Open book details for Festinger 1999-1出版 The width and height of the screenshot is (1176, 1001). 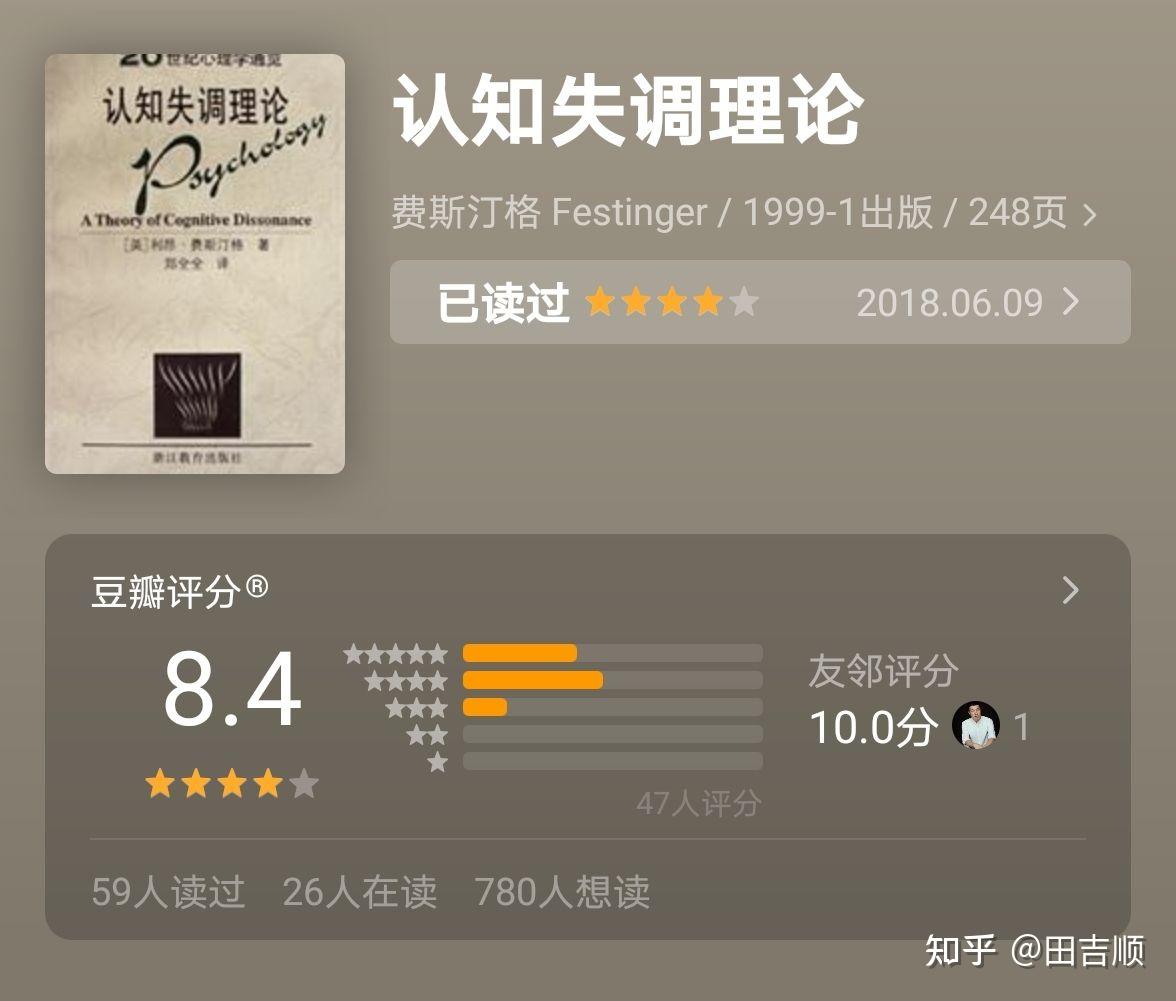coord(744,213)
